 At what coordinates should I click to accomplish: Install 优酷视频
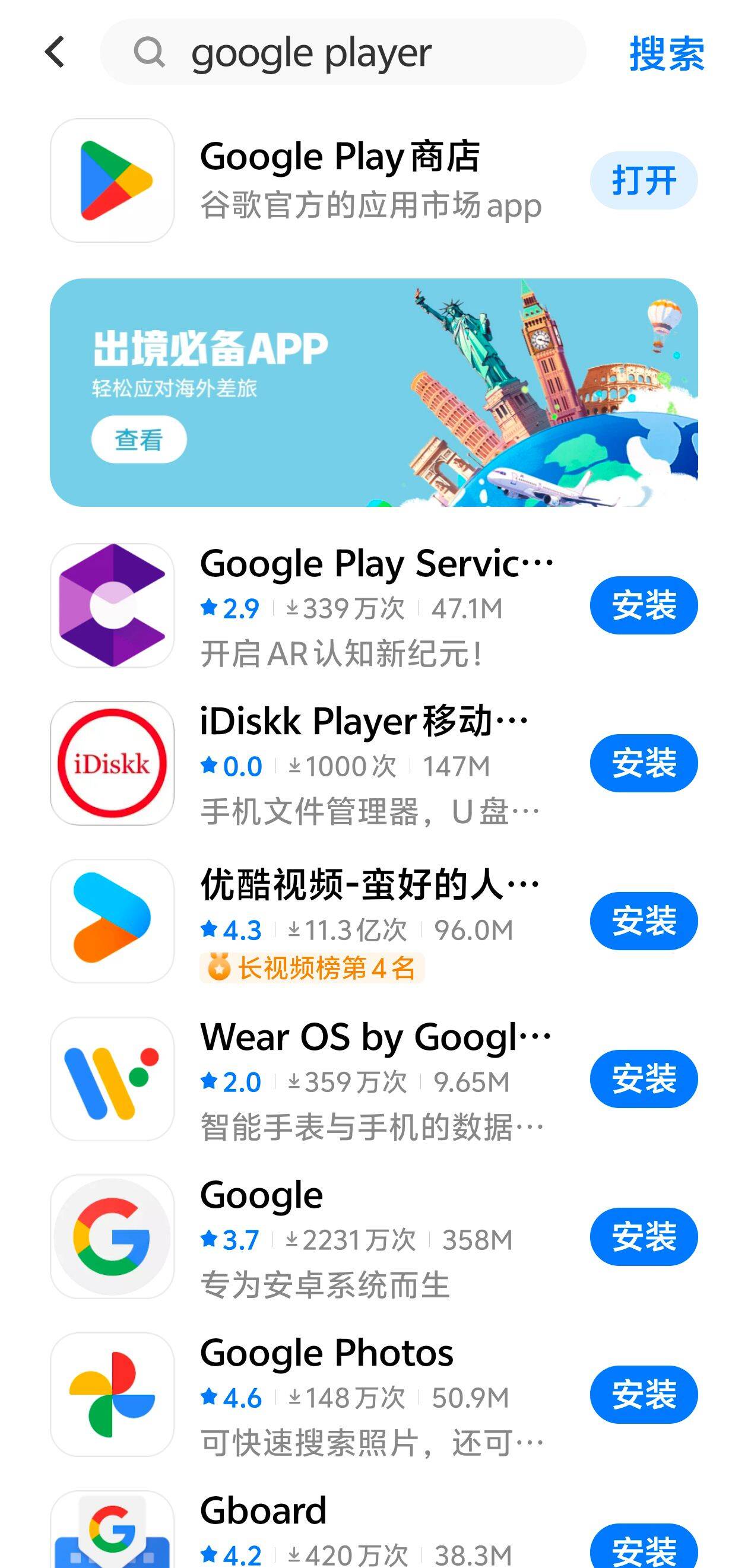[644, 921]
